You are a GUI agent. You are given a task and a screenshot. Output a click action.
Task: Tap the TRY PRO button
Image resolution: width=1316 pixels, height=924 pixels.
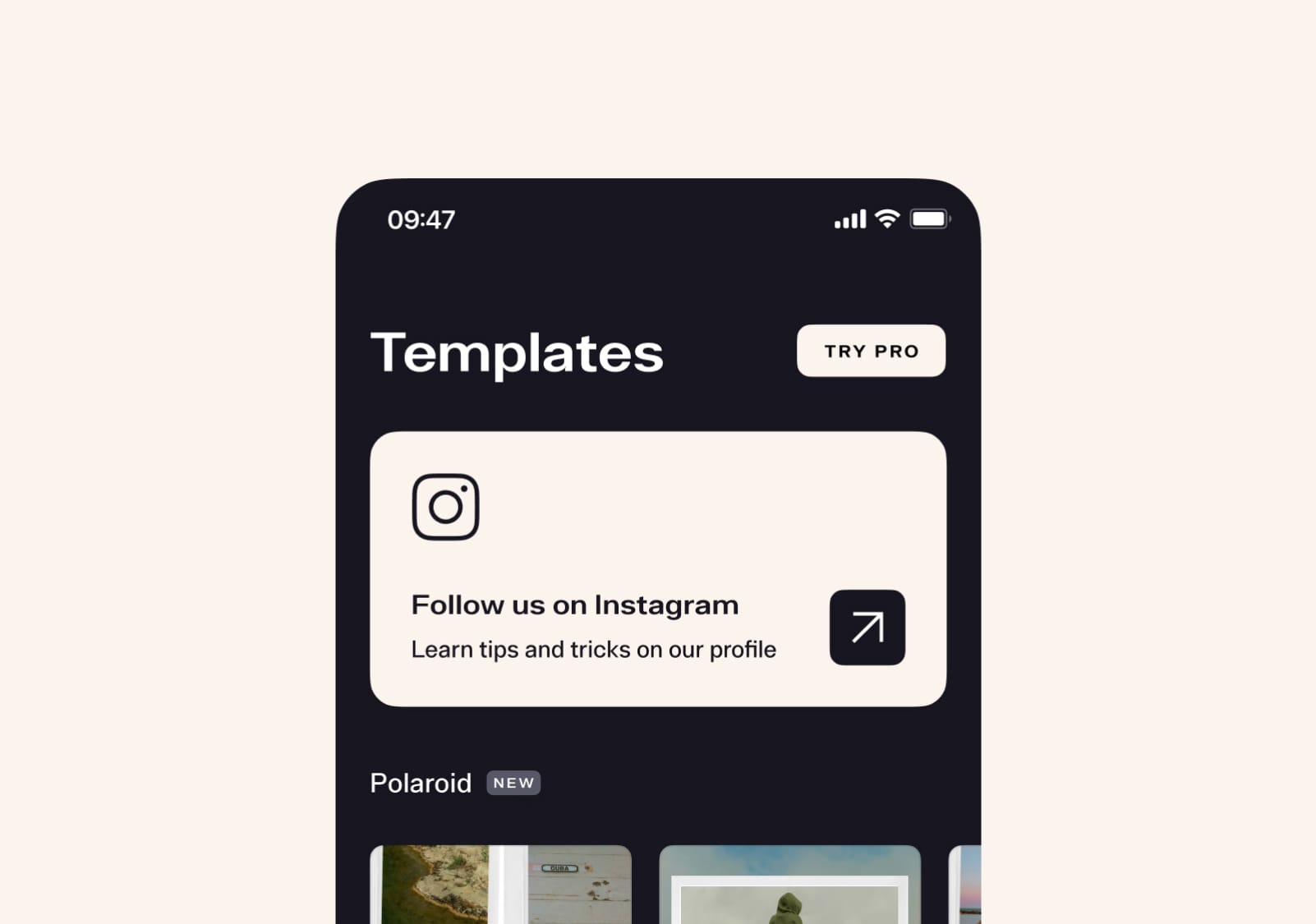tap(871, 351)
